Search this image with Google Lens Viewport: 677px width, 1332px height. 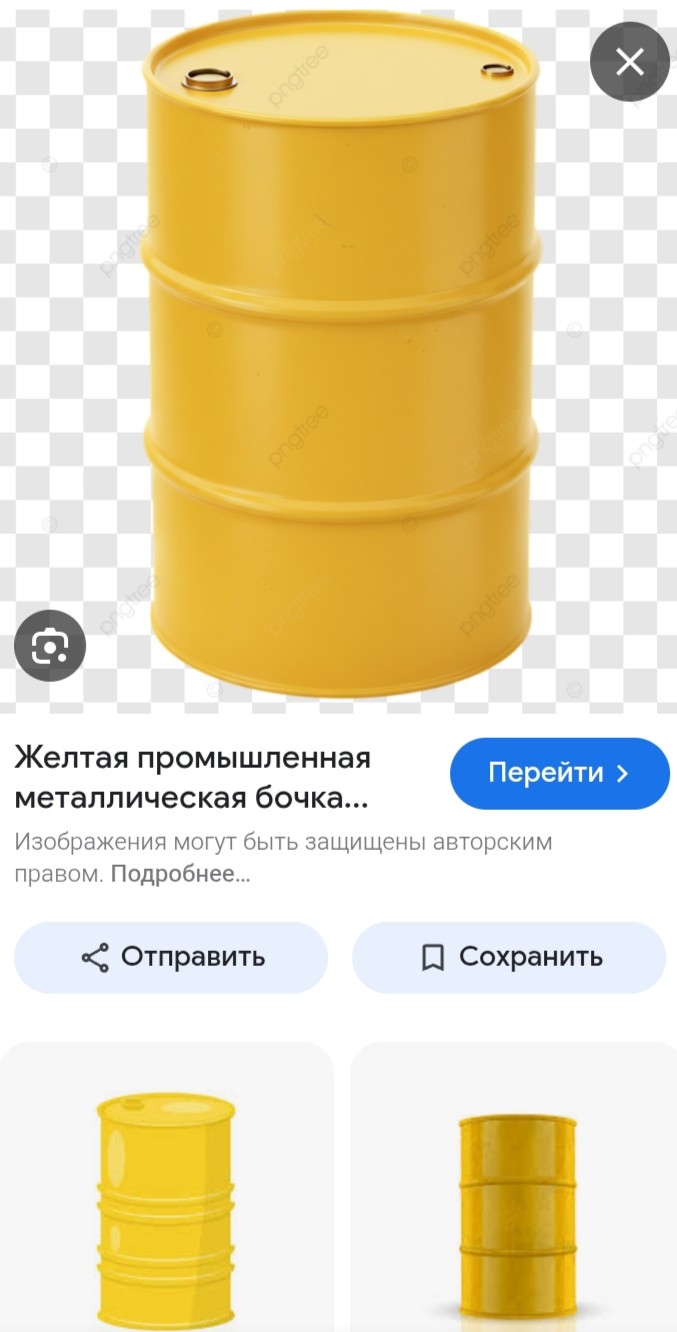50,646
